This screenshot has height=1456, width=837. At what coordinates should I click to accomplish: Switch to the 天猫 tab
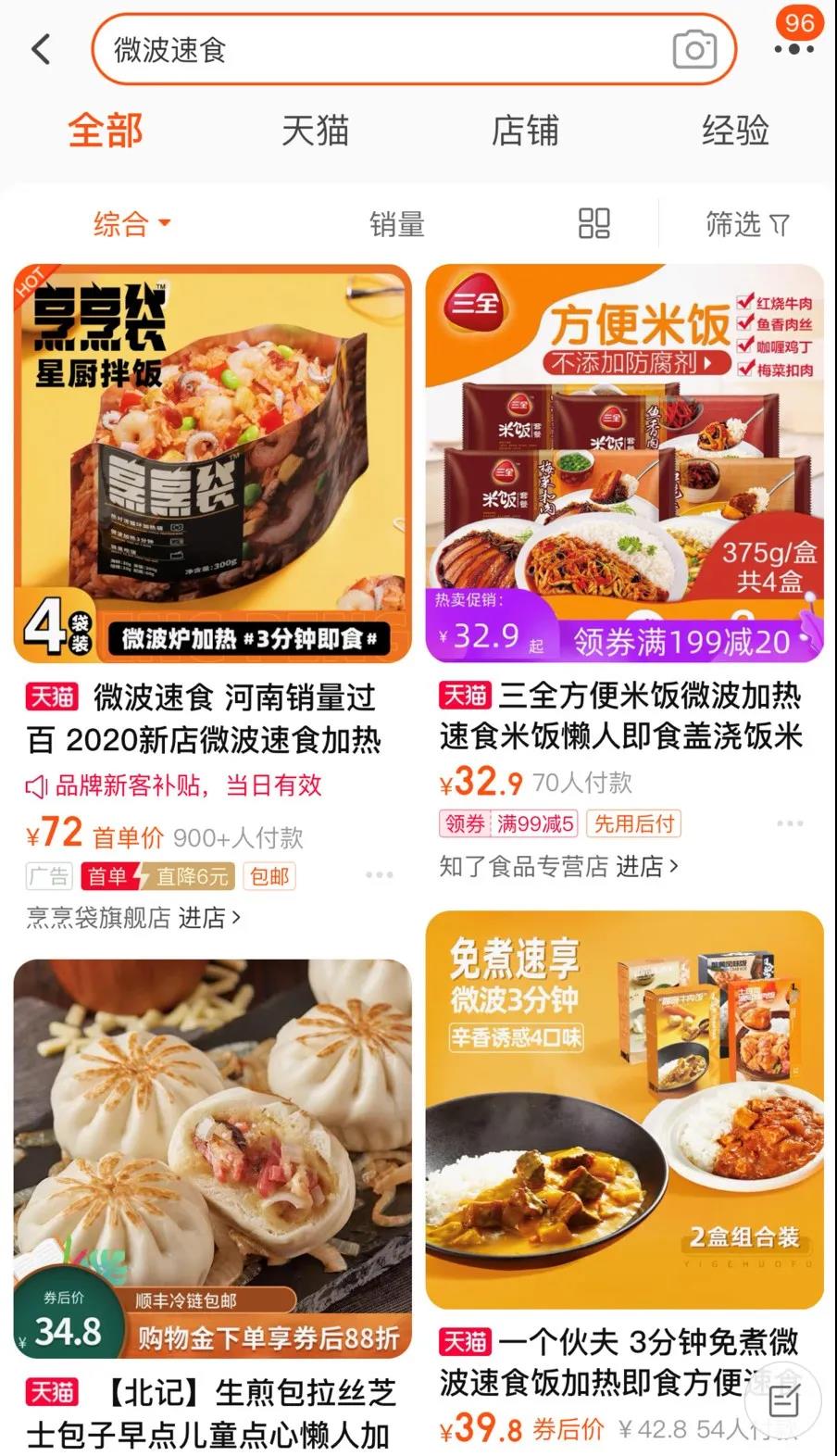tap(315, 131)
